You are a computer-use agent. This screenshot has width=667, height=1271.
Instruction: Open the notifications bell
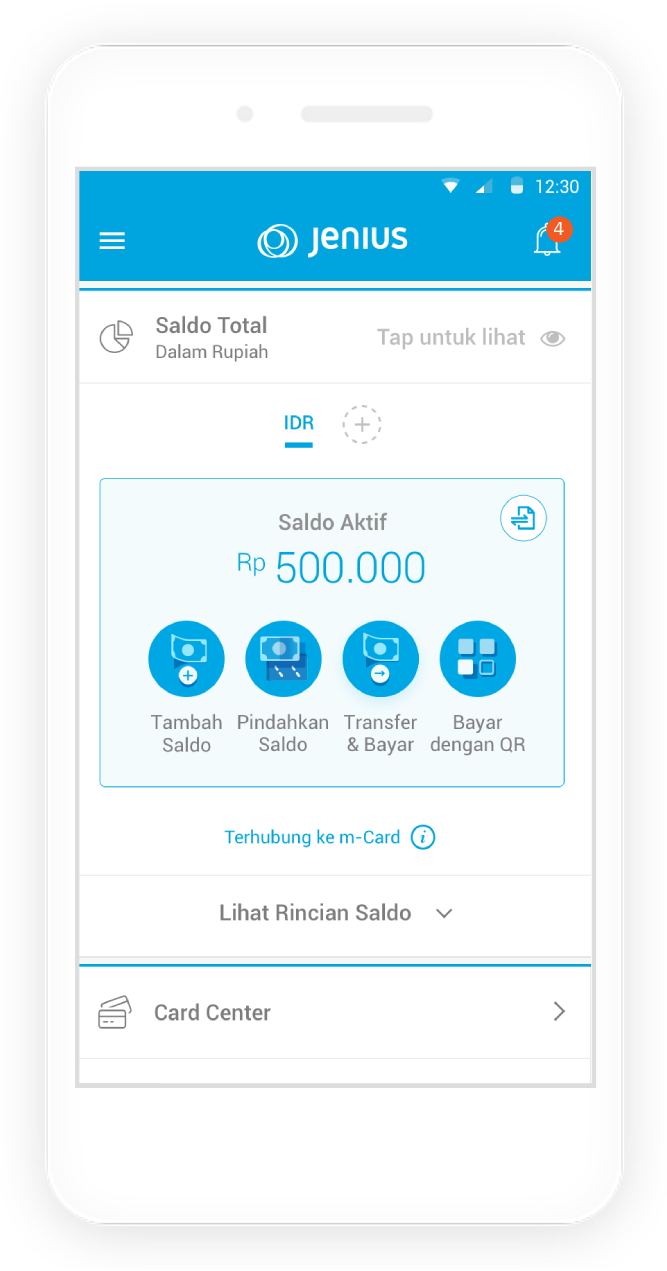549,239
